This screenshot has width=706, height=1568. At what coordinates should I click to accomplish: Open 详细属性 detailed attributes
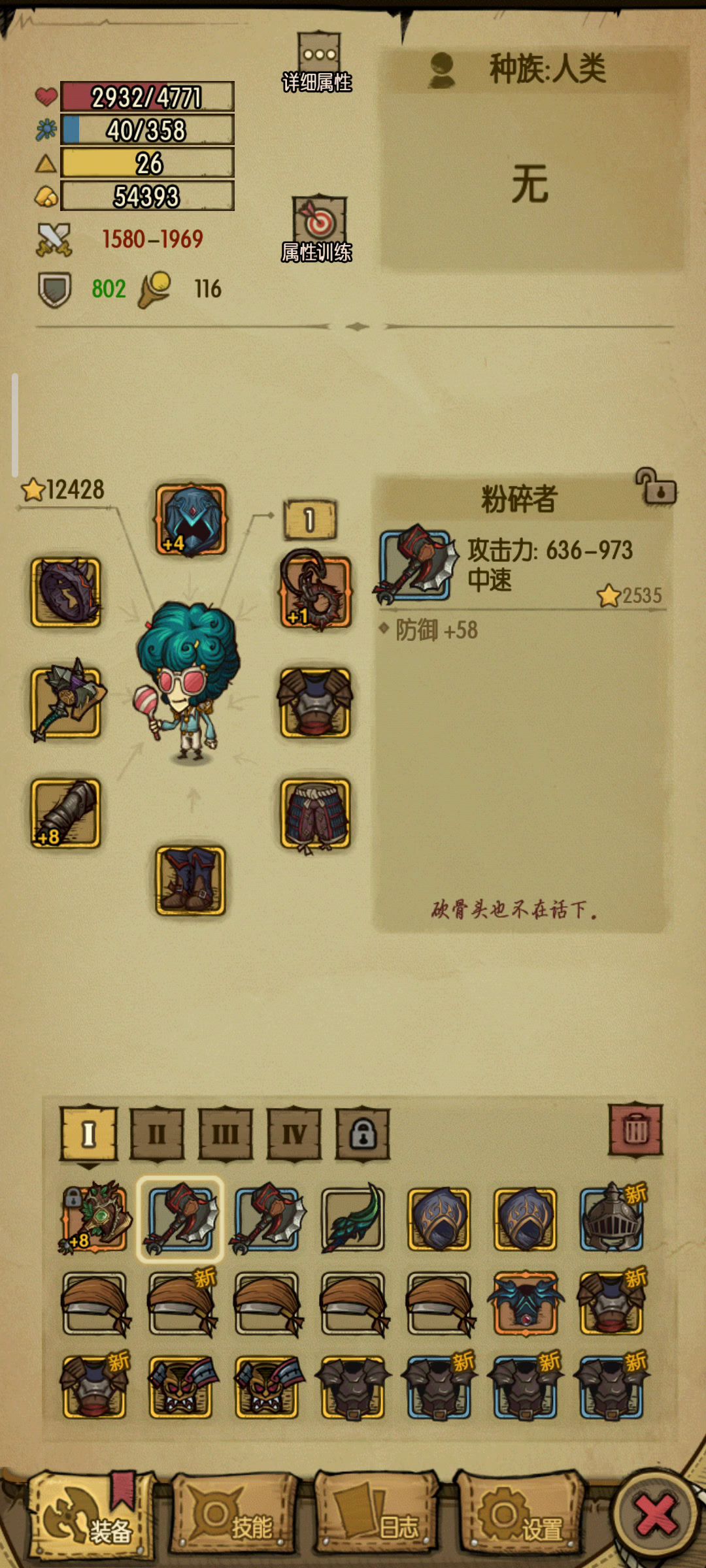(318, 62)
